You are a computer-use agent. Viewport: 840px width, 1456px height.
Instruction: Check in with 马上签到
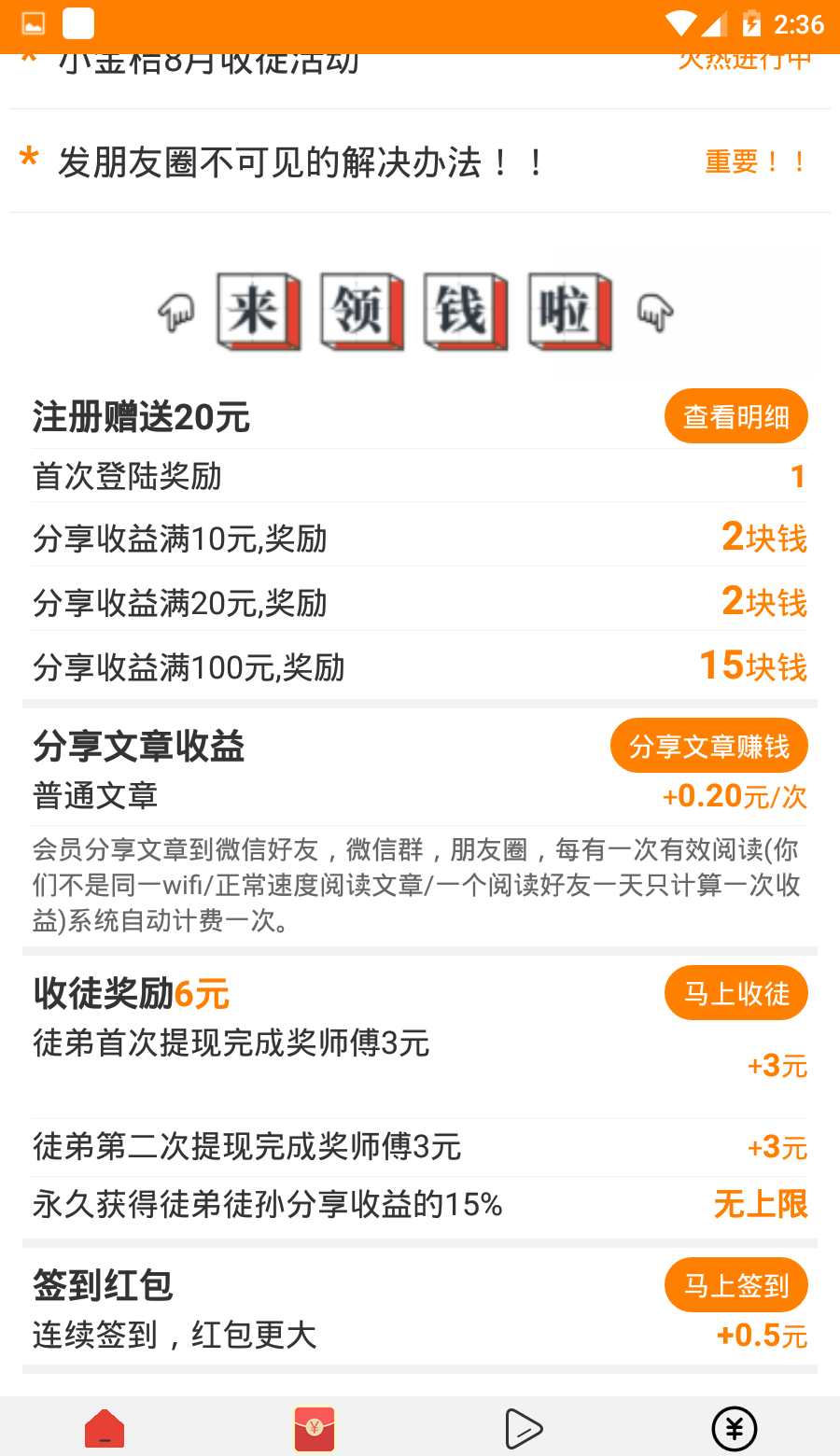point(735,1285)
